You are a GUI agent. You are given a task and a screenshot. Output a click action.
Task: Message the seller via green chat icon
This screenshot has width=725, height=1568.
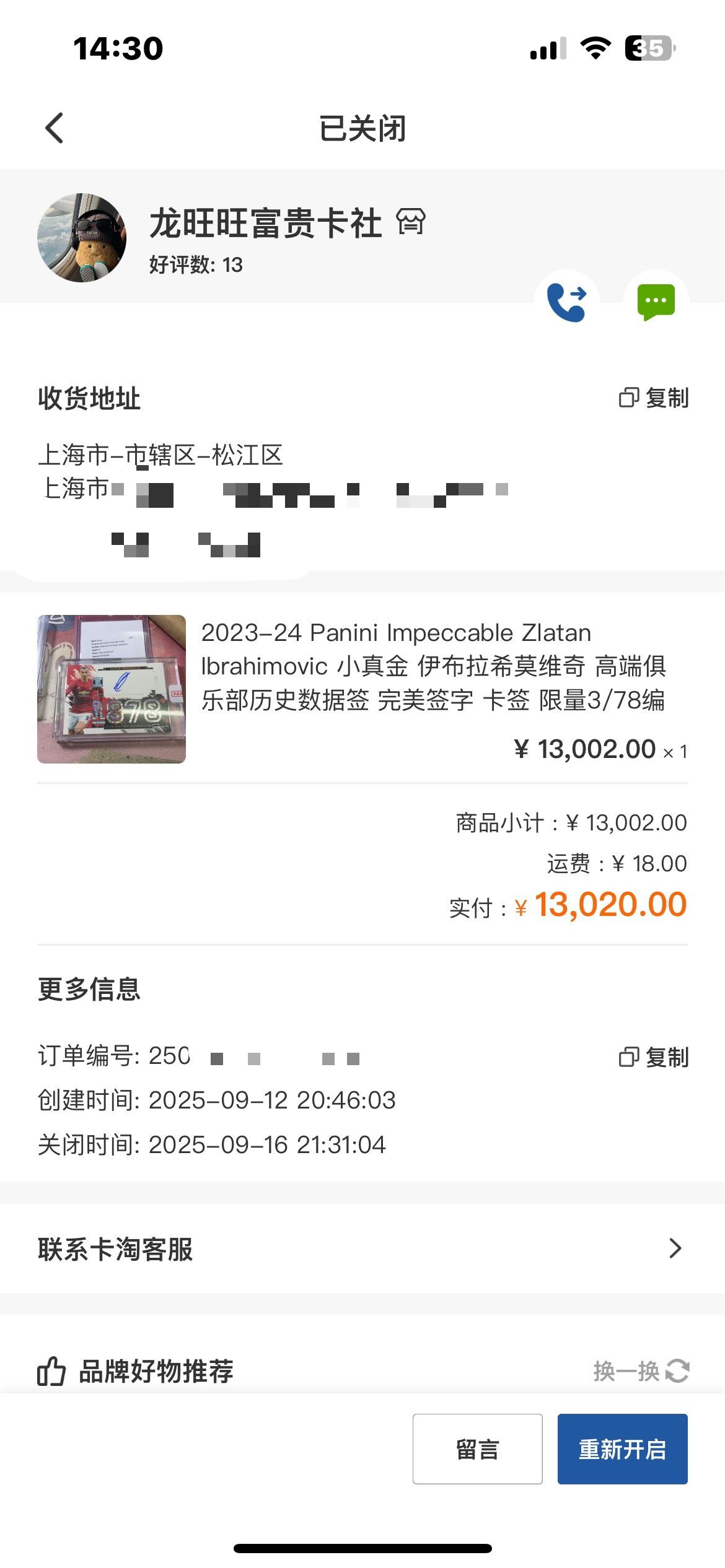pos(656,302)
